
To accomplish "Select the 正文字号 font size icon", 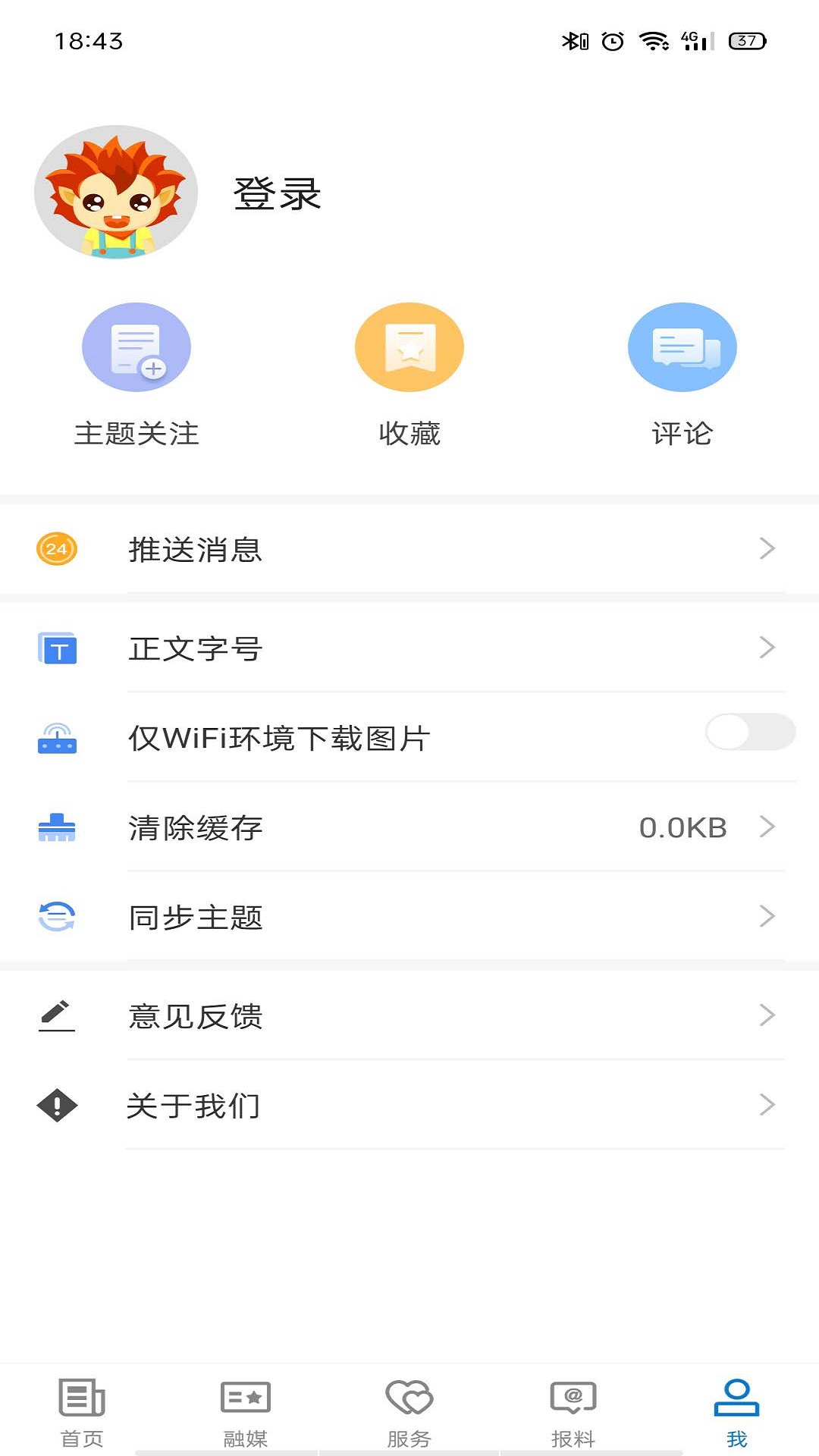I will click(57, 648).
